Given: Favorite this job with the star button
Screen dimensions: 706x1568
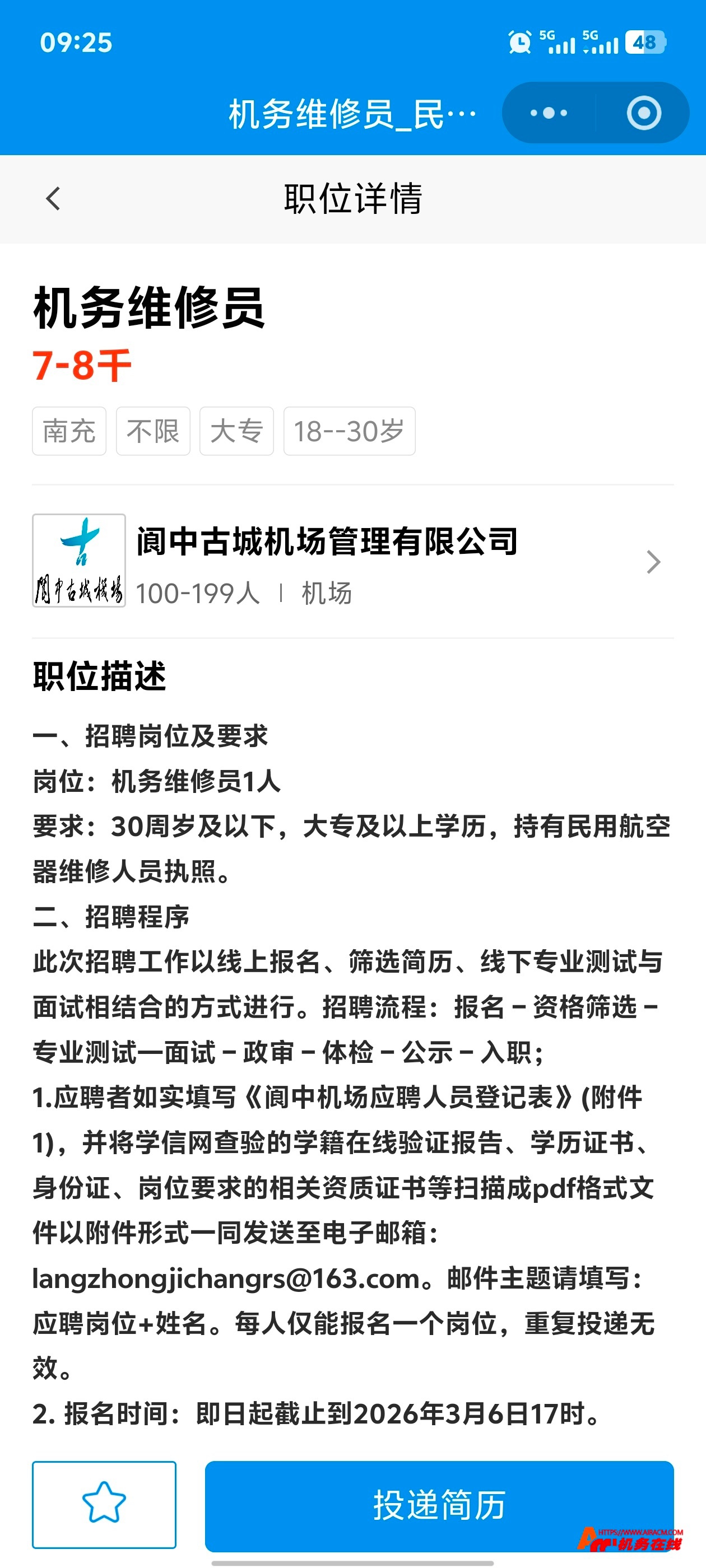Looking at the screenshot, I should (x=104, y=1504).
